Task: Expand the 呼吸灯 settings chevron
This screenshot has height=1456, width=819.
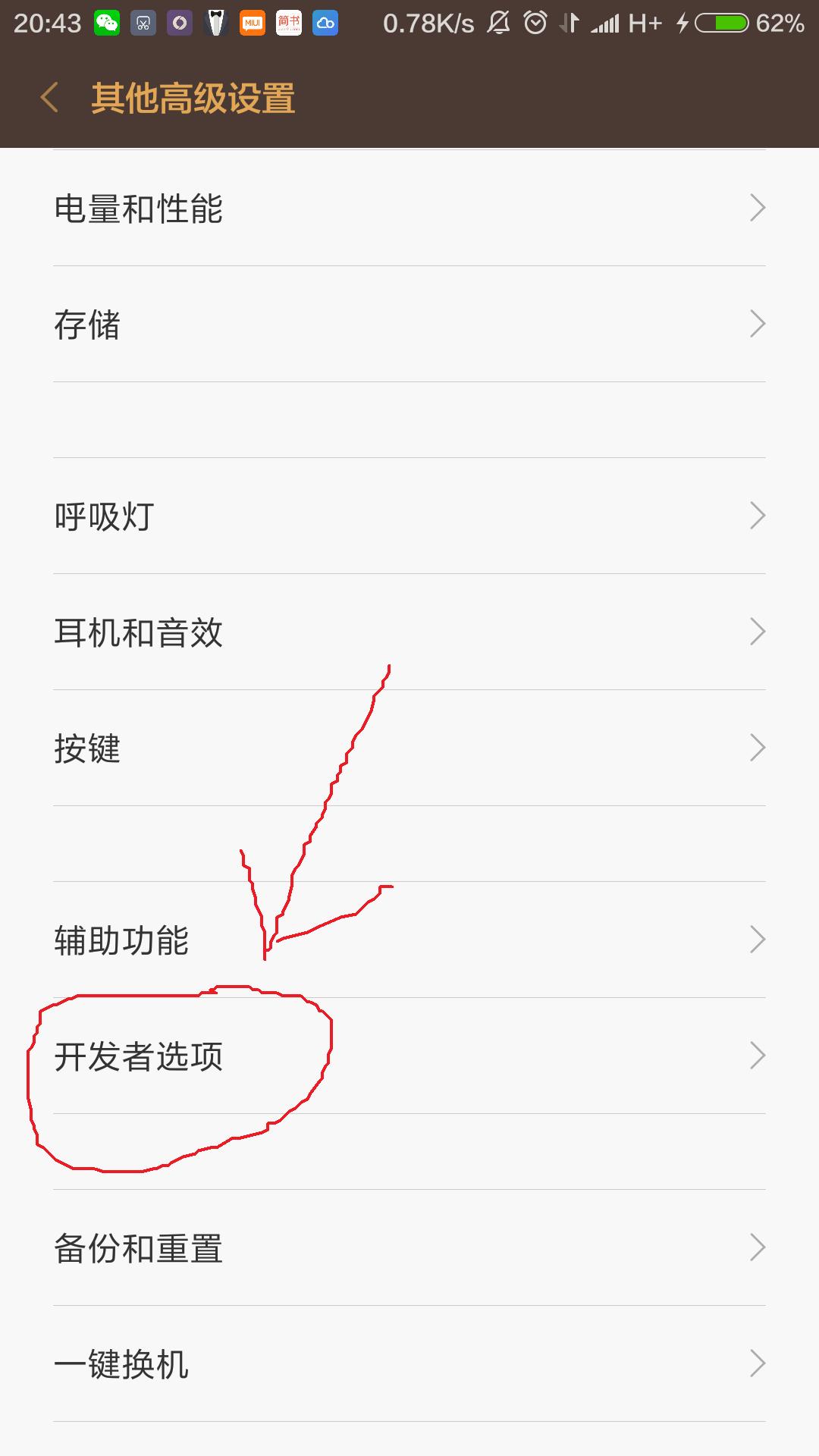Action: coord(758,516)
